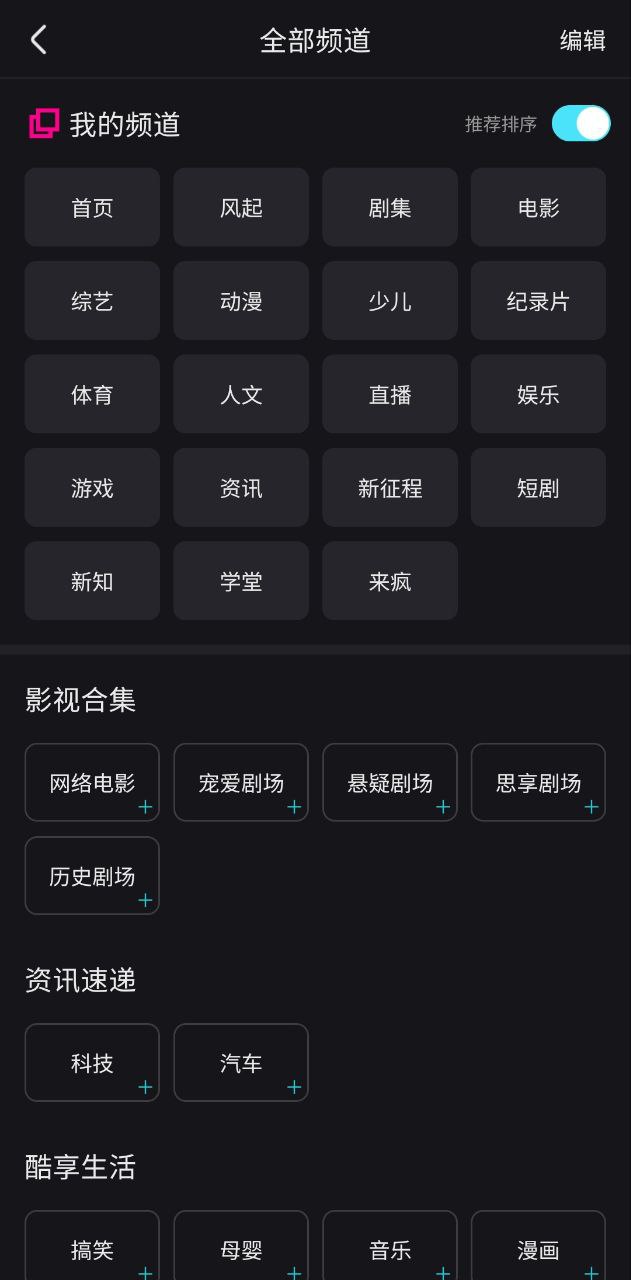Screen dimensions: 631x1280
Task: Open the 游戏 channel
Action: 92,488
